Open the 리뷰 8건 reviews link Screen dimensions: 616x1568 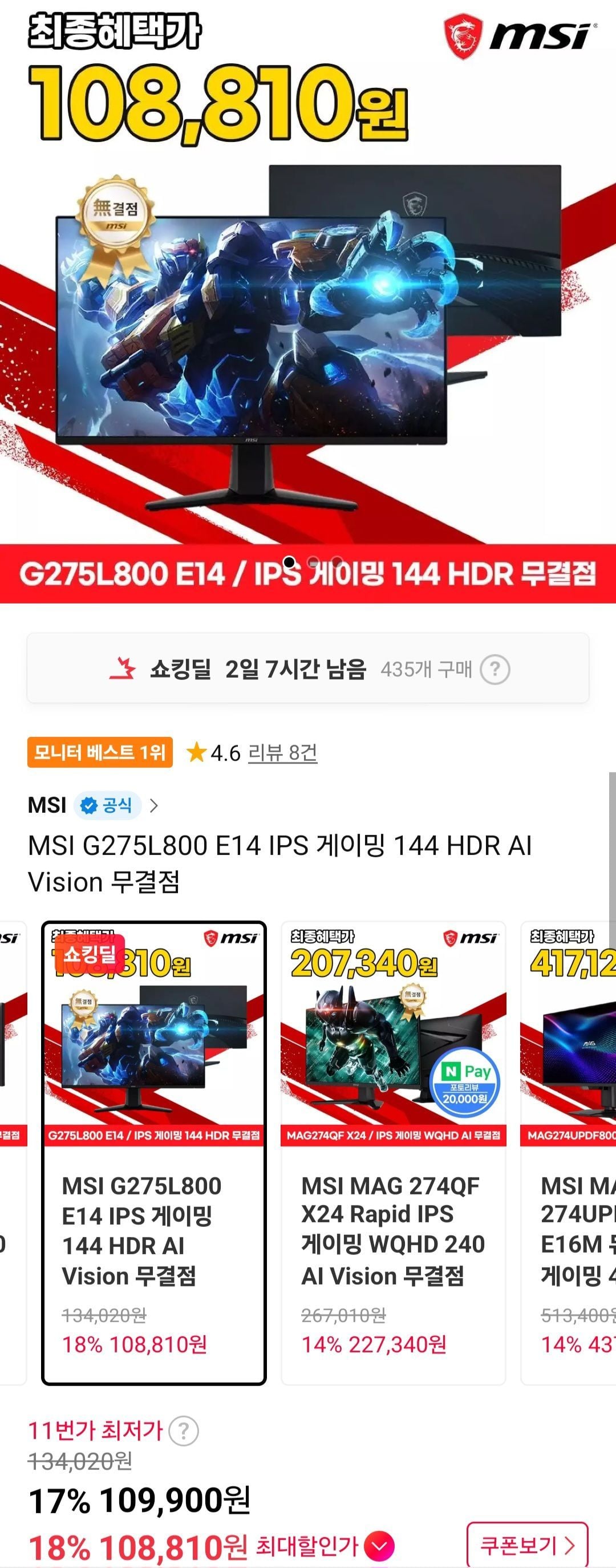[x=282, y=753]
